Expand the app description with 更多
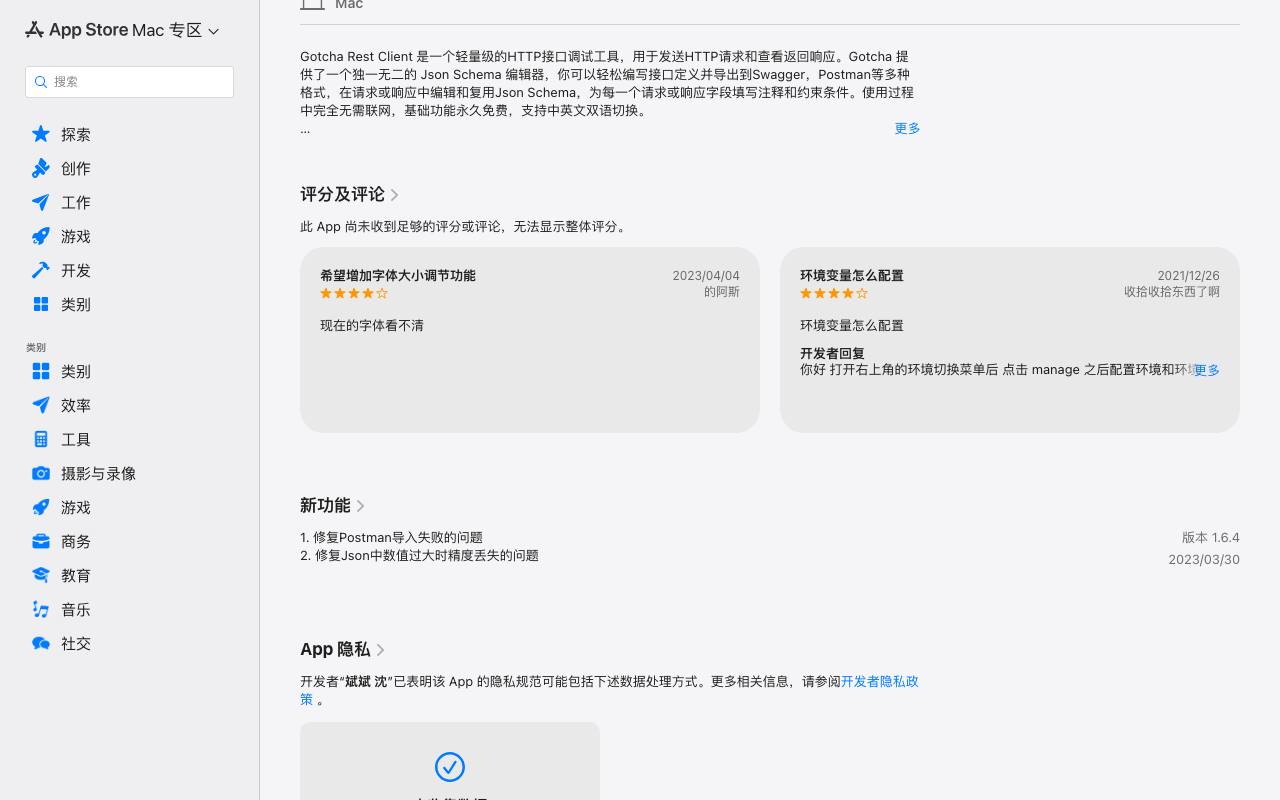Screen dimensions: 1280x800 [x=907, y=128]
